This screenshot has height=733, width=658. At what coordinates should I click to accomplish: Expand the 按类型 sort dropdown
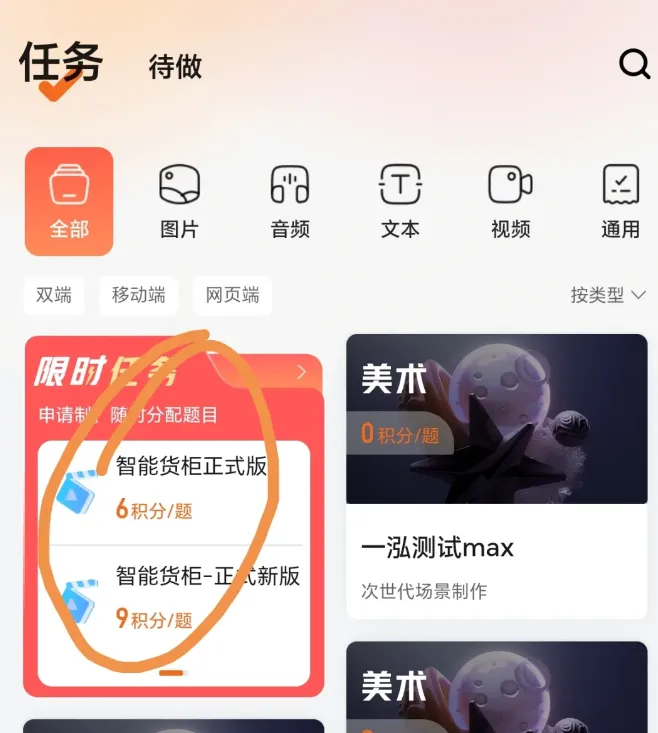click(x=608, y=295)
